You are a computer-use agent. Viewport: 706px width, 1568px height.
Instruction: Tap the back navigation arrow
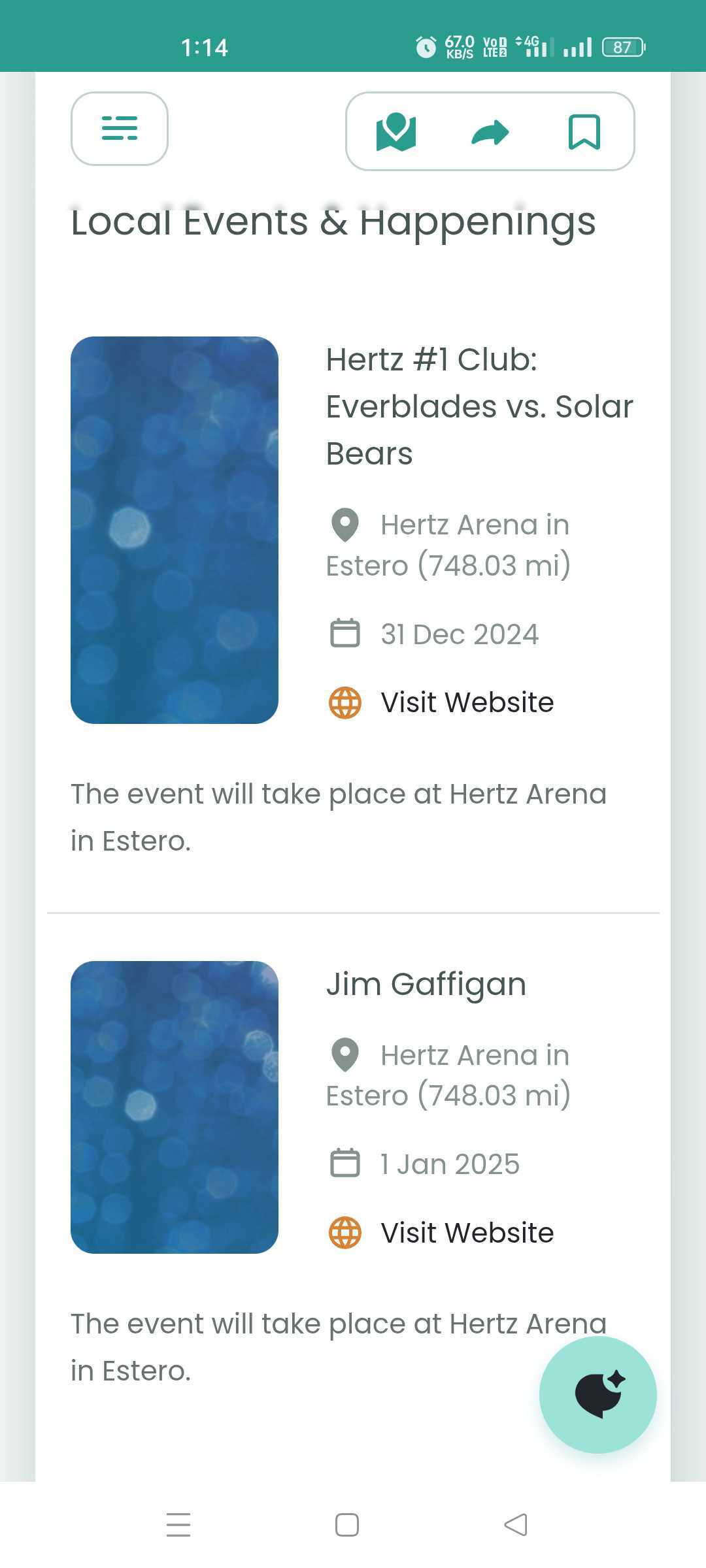point(516,1524)
